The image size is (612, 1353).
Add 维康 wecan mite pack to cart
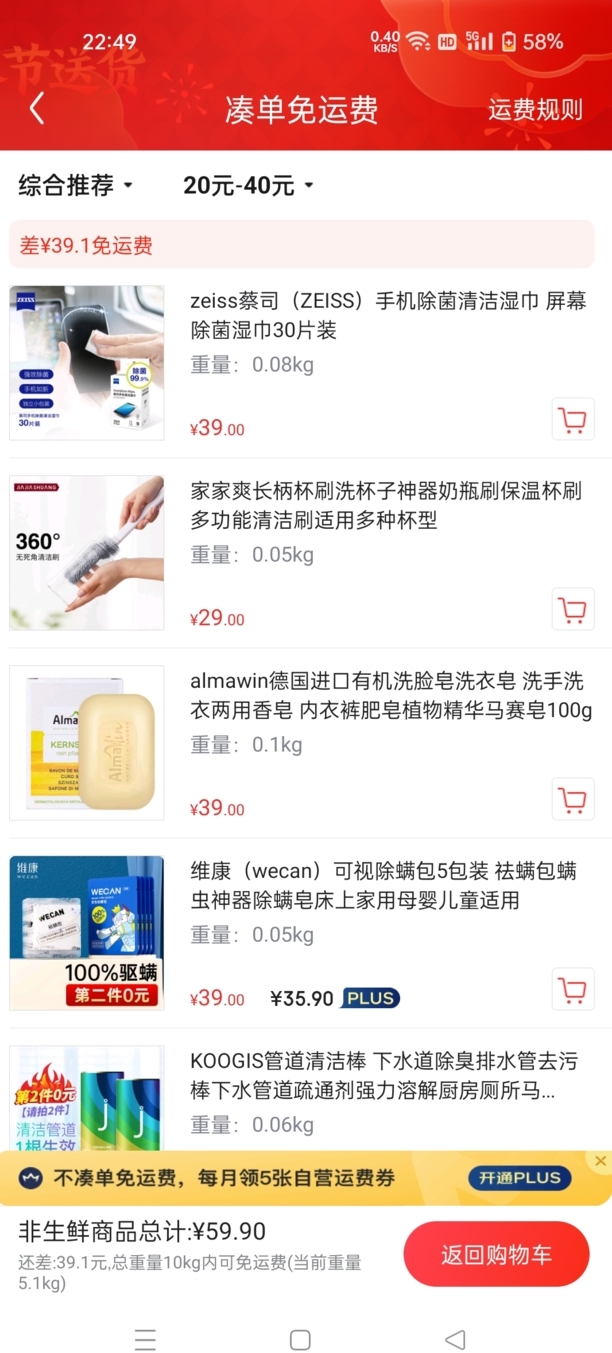pos(572,990)
